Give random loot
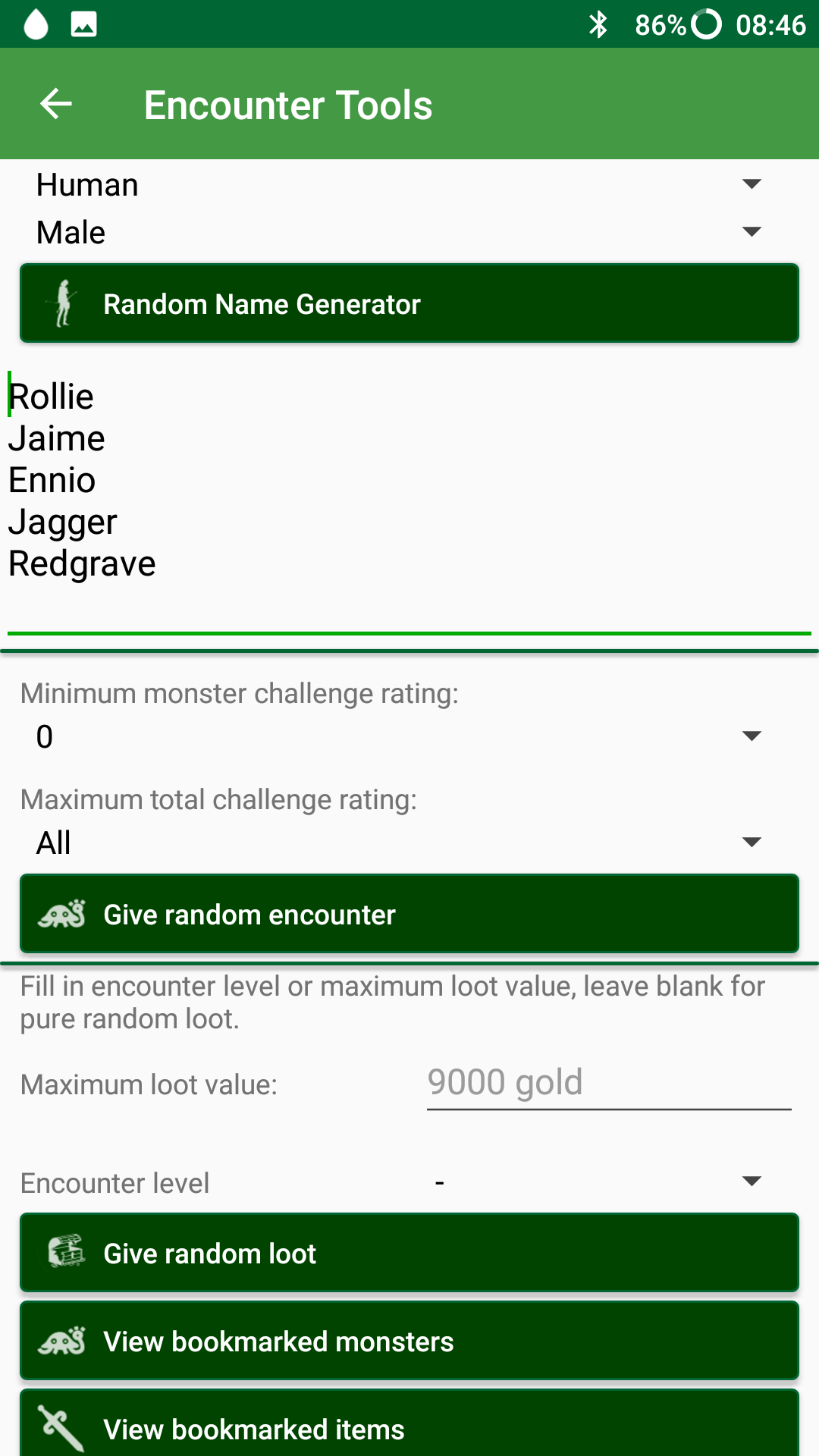Image resolution: width=819 pixels, height=1456 pixels. point(409,1254)
